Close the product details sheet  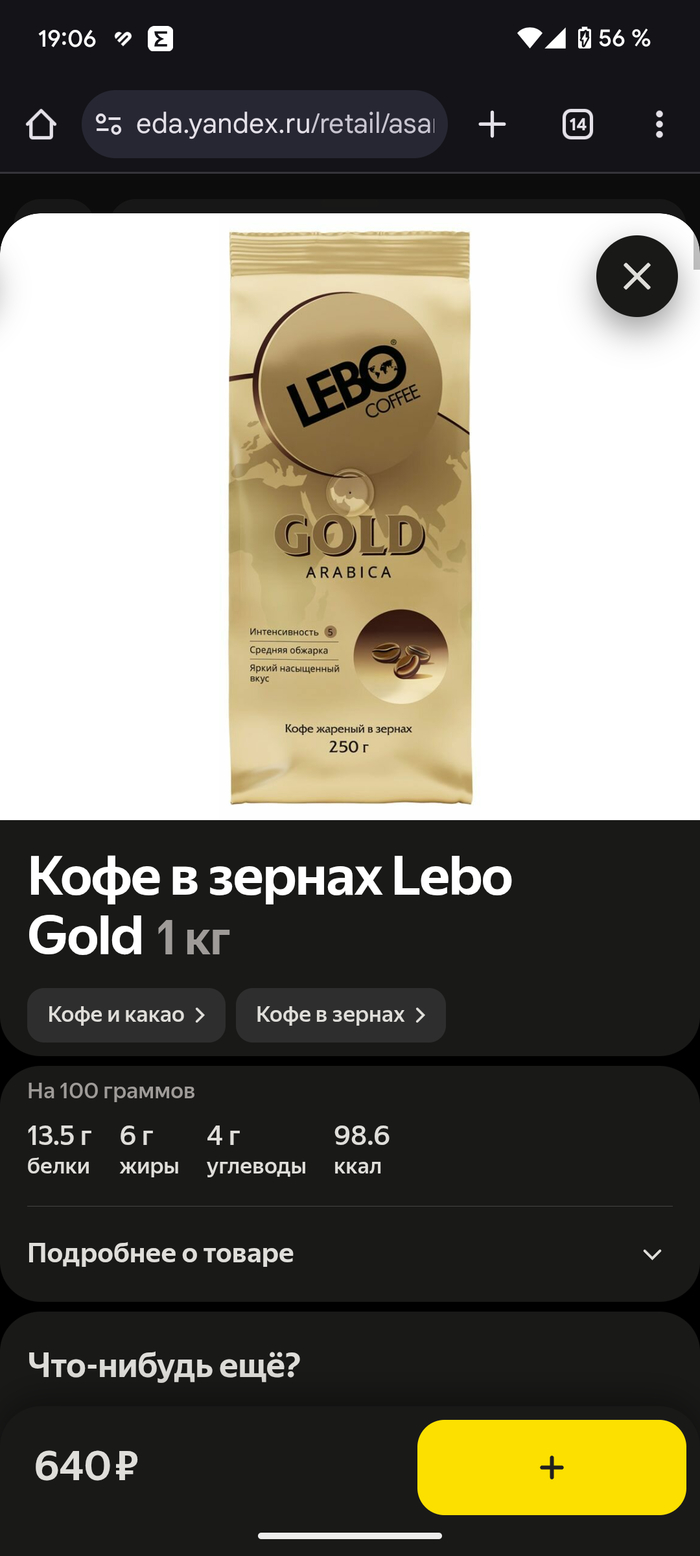637,276
